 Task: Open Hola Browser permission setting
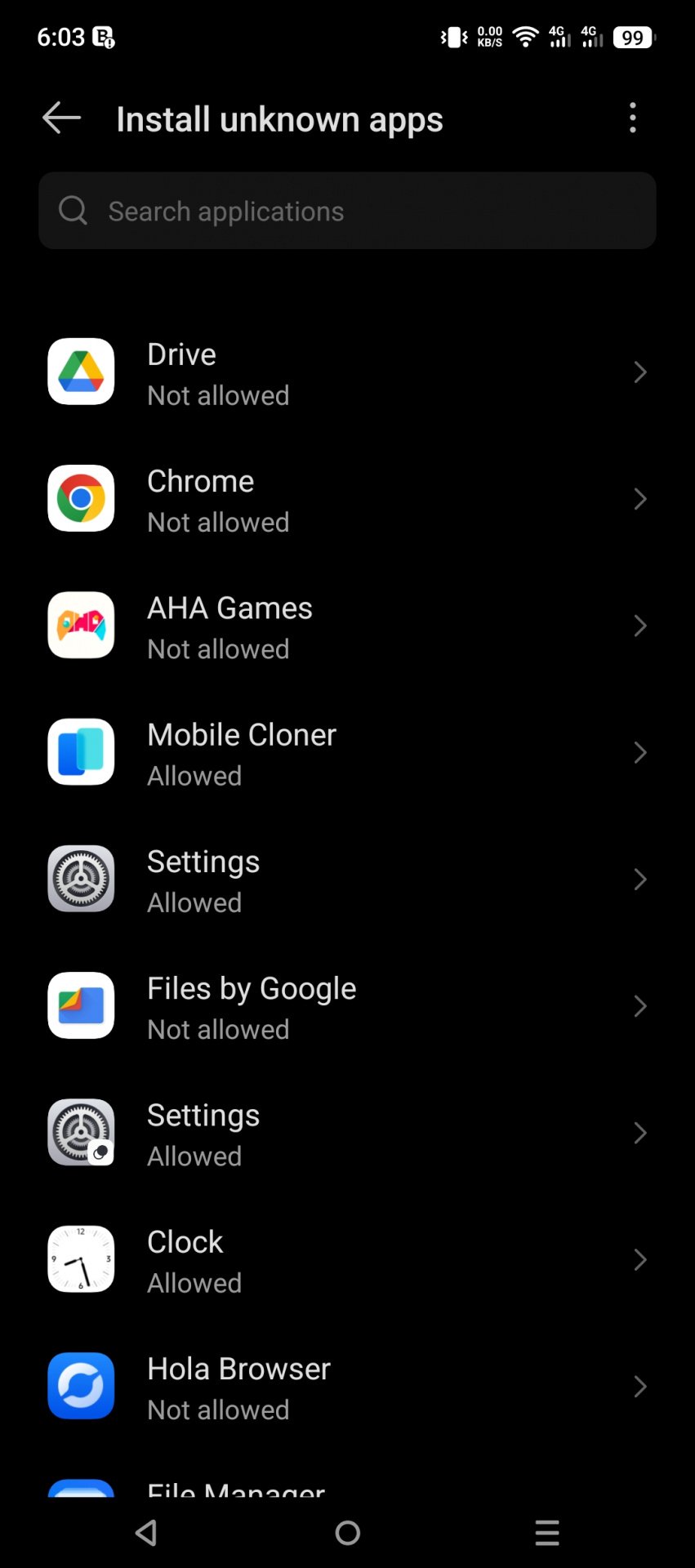pyautogui.click(x=347, y=1387)
